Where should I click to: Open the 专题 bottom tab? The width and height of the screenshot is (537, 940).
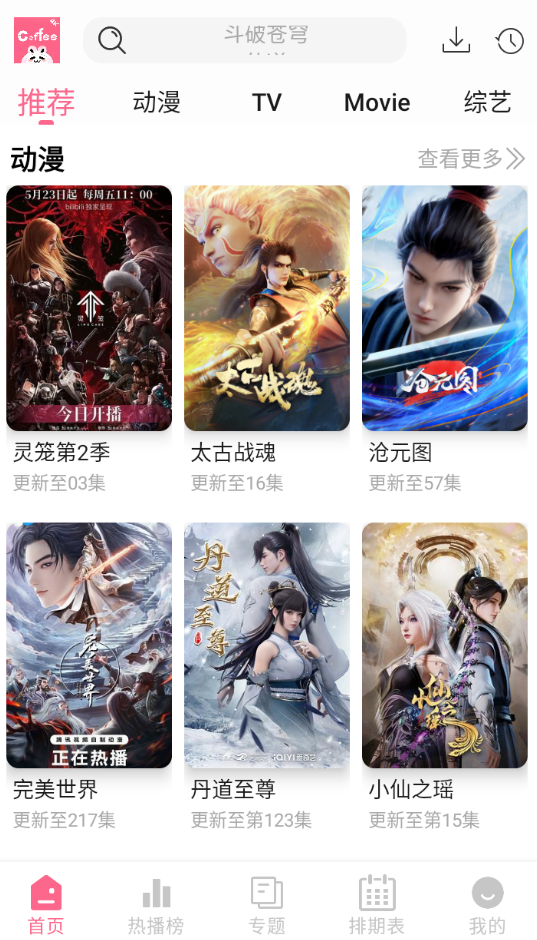click(267, 905)
